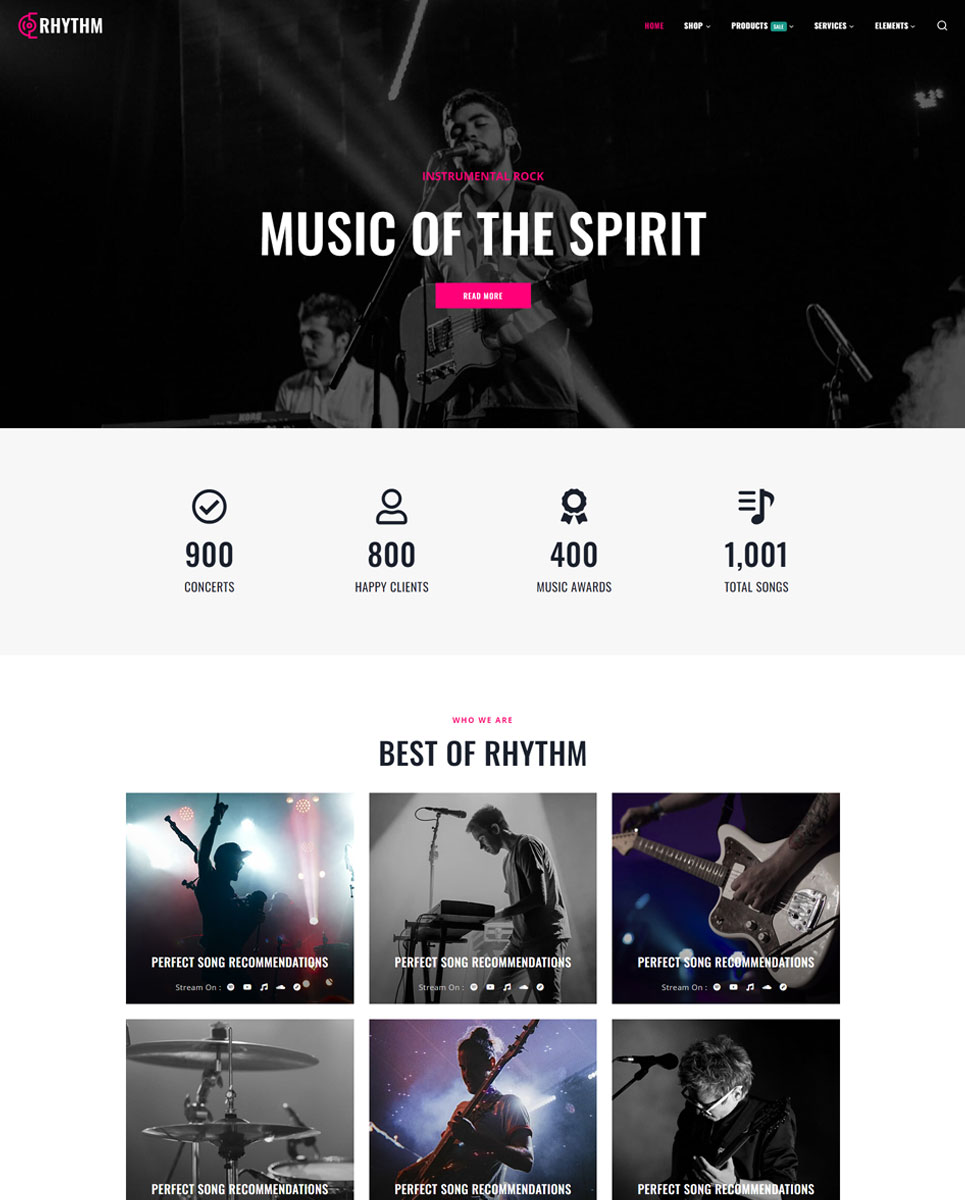This screenshot has width=965, height=1200.
Task: Expand the Shop dropdown menu
Action: coord(696,26)
